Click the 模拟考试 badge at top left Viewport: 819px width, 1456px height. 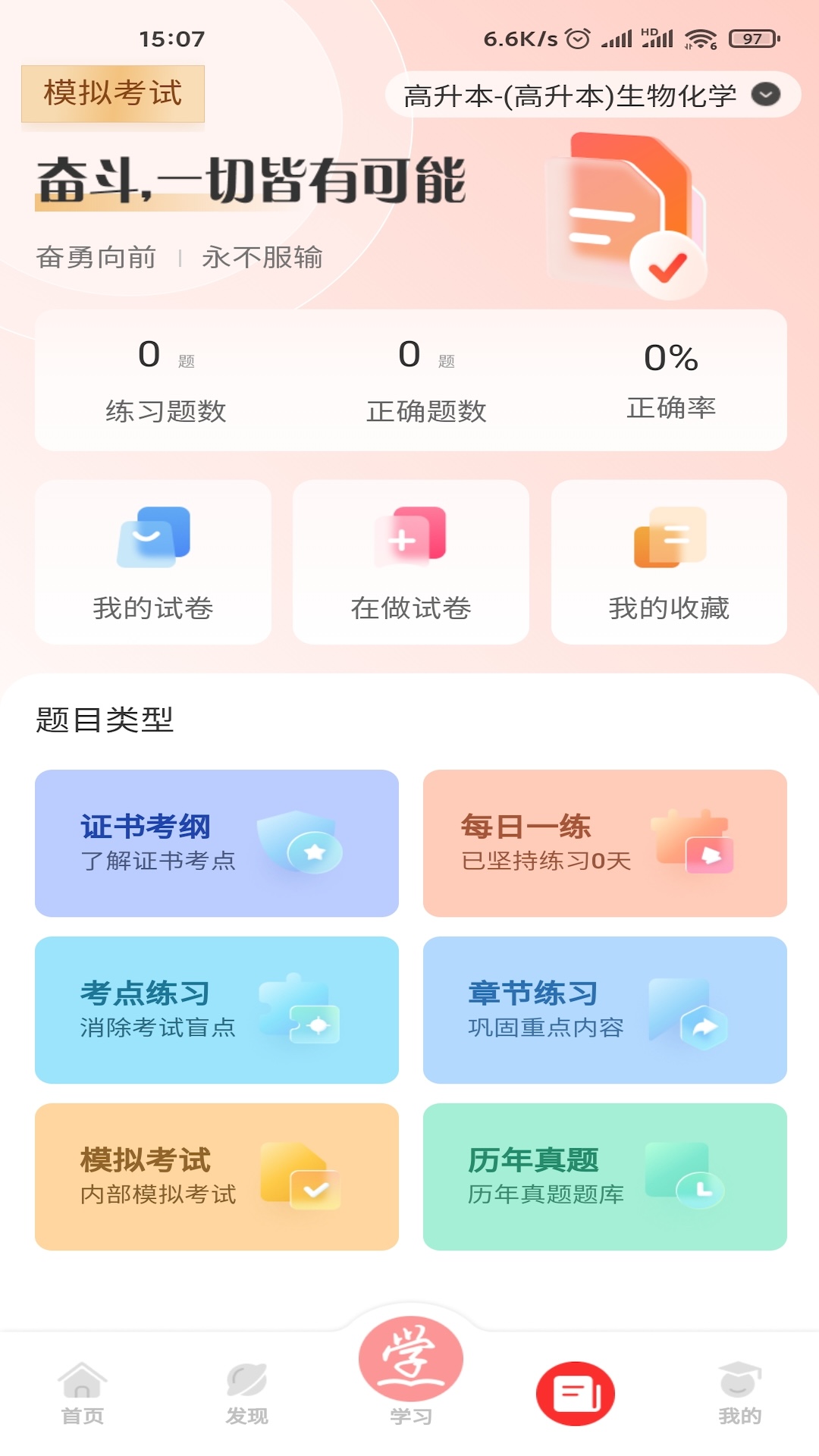(x=112, y=94)
